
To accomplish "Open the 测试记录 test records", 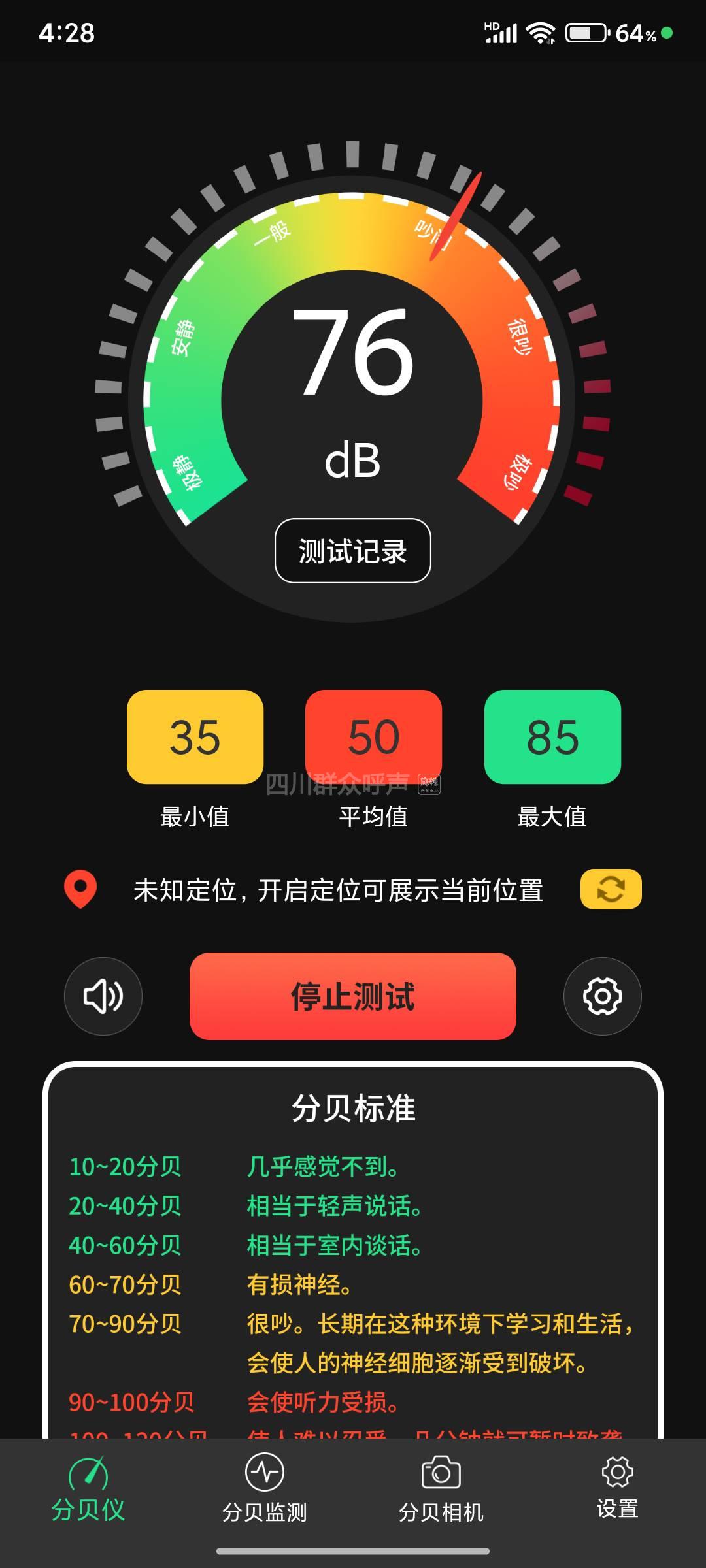I will [352, 551].
